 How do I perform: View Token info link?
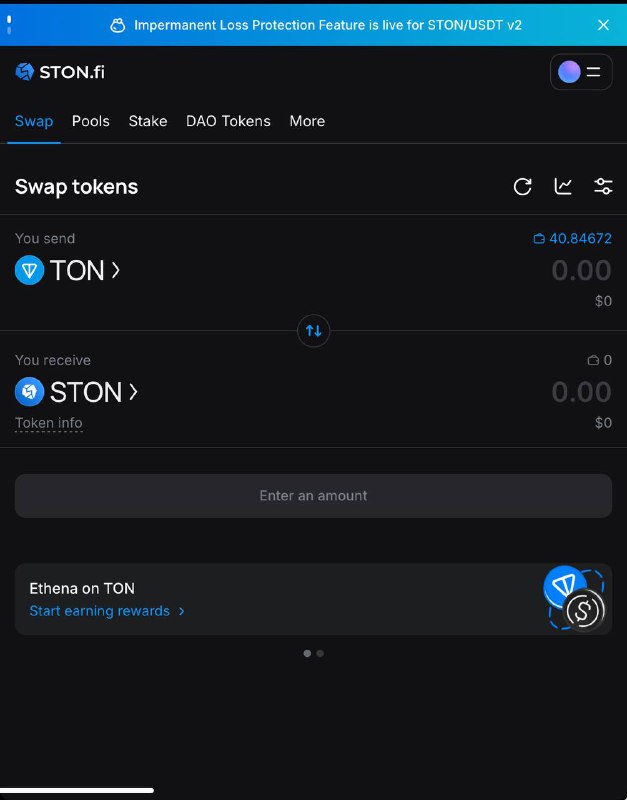point(49,423)
